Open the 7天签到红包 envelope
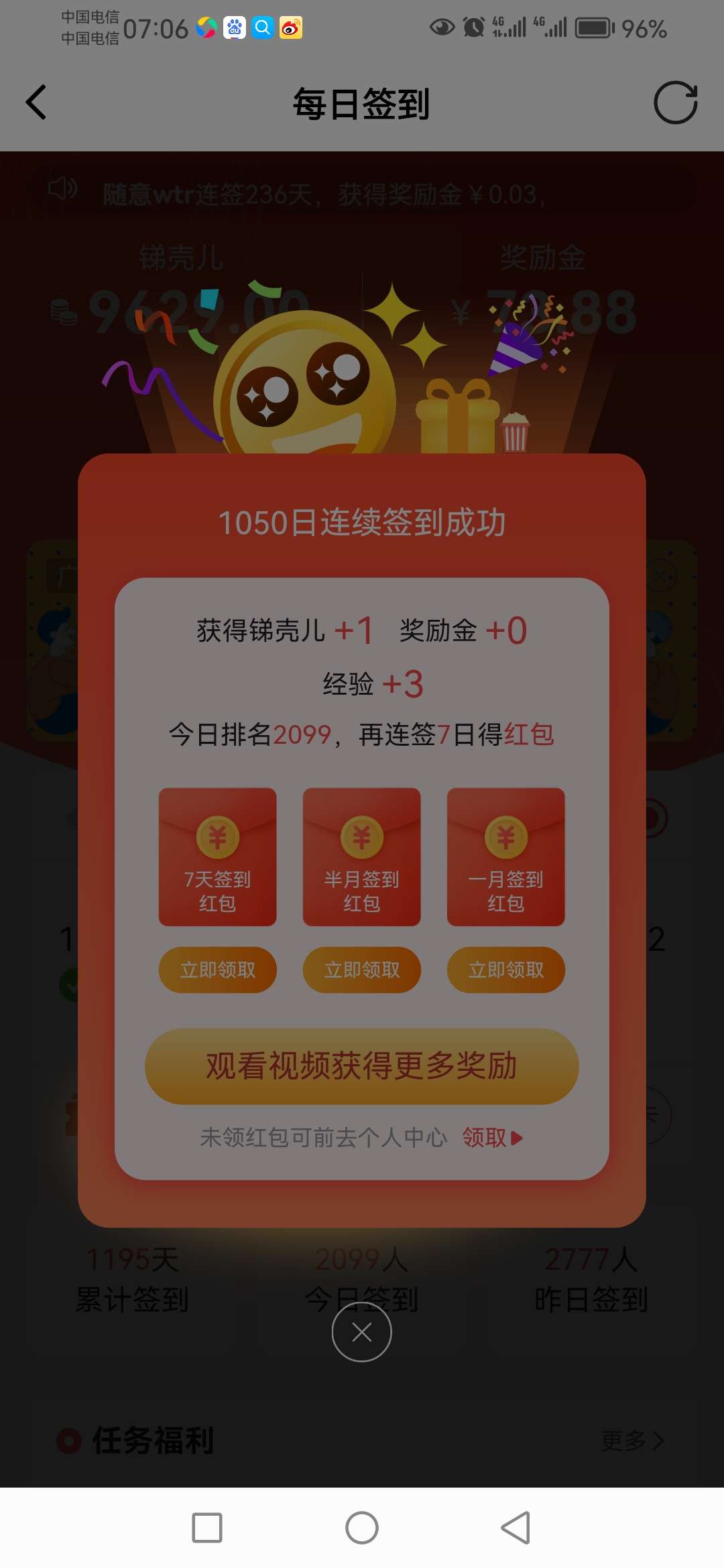724x1568 pixels. pos(217,857)
